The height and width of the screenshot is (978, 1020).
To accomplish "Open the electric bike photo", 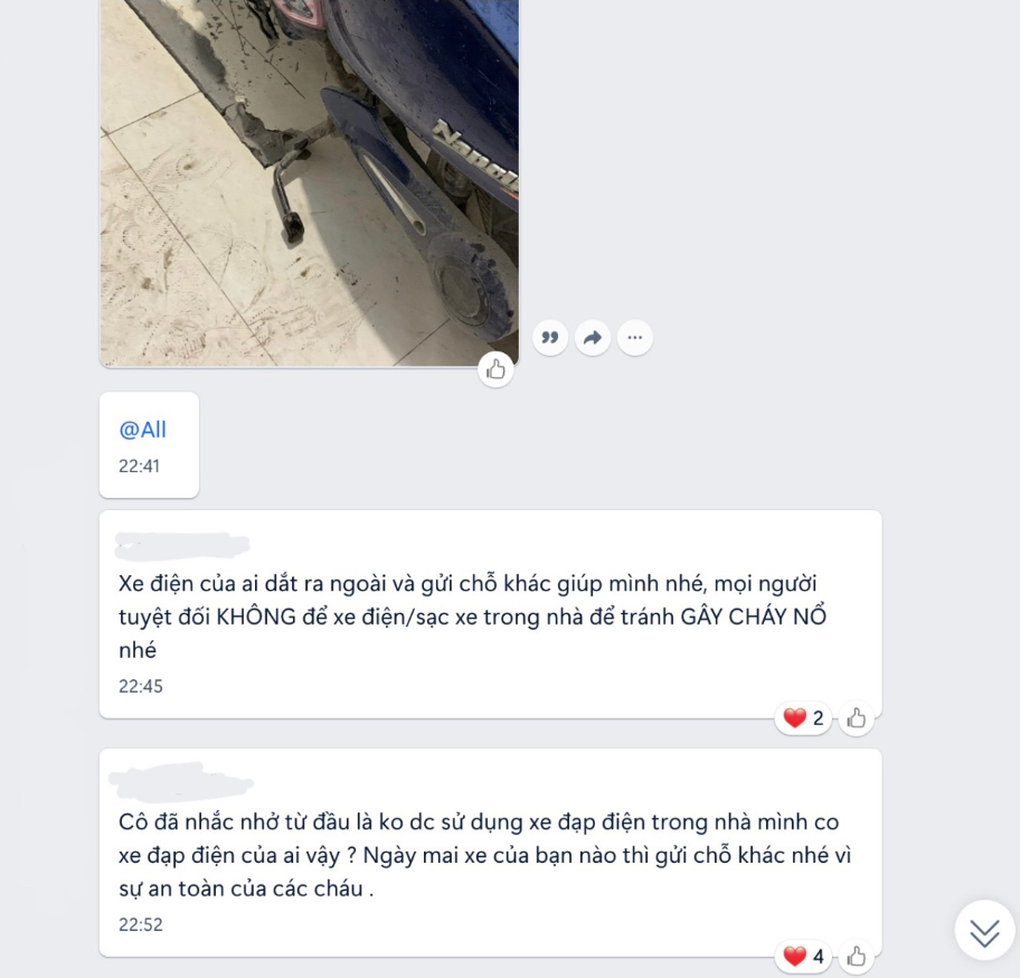I will [309, 180].
